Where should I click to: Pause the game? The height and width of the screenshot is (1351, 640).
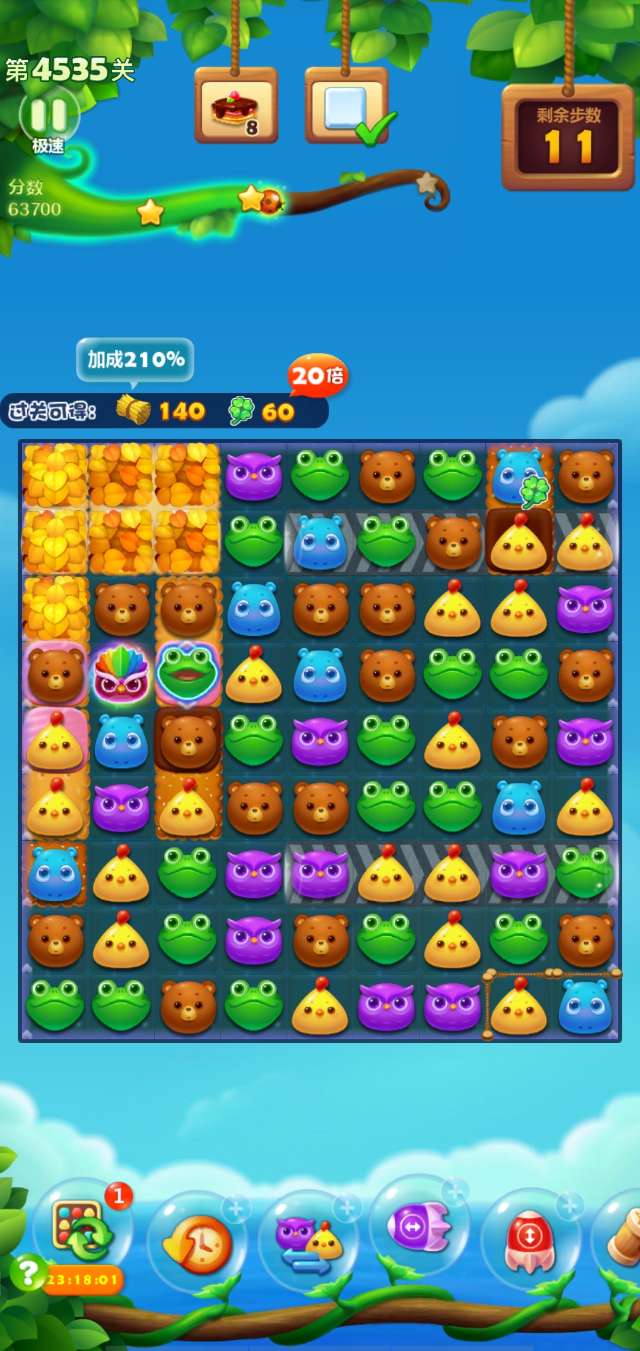48,113
